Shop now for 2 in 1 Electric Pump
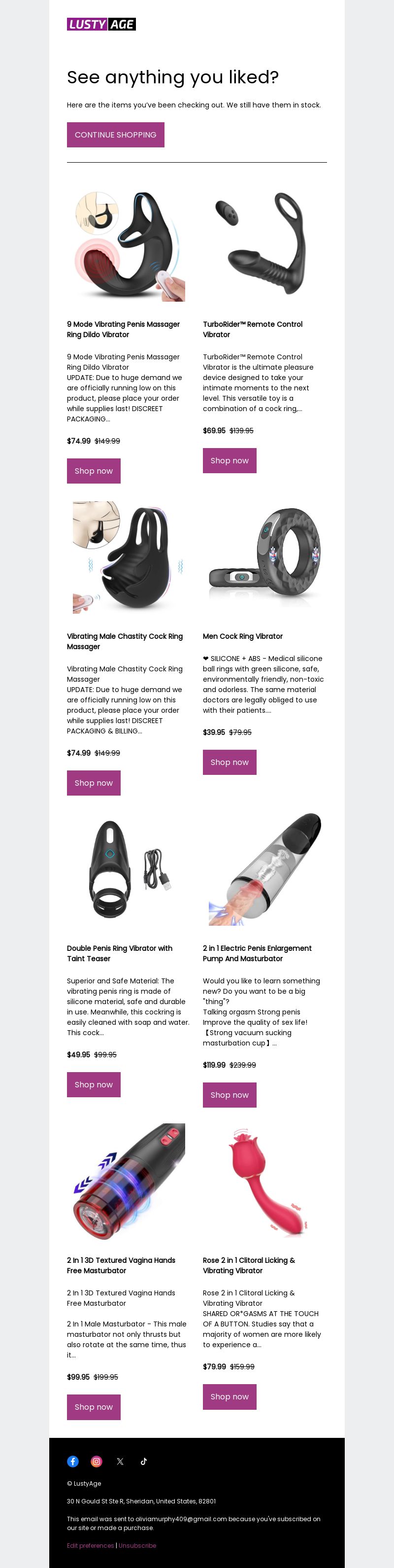This screenshot has width=394, height=1568. click(x=229, y=1095)
